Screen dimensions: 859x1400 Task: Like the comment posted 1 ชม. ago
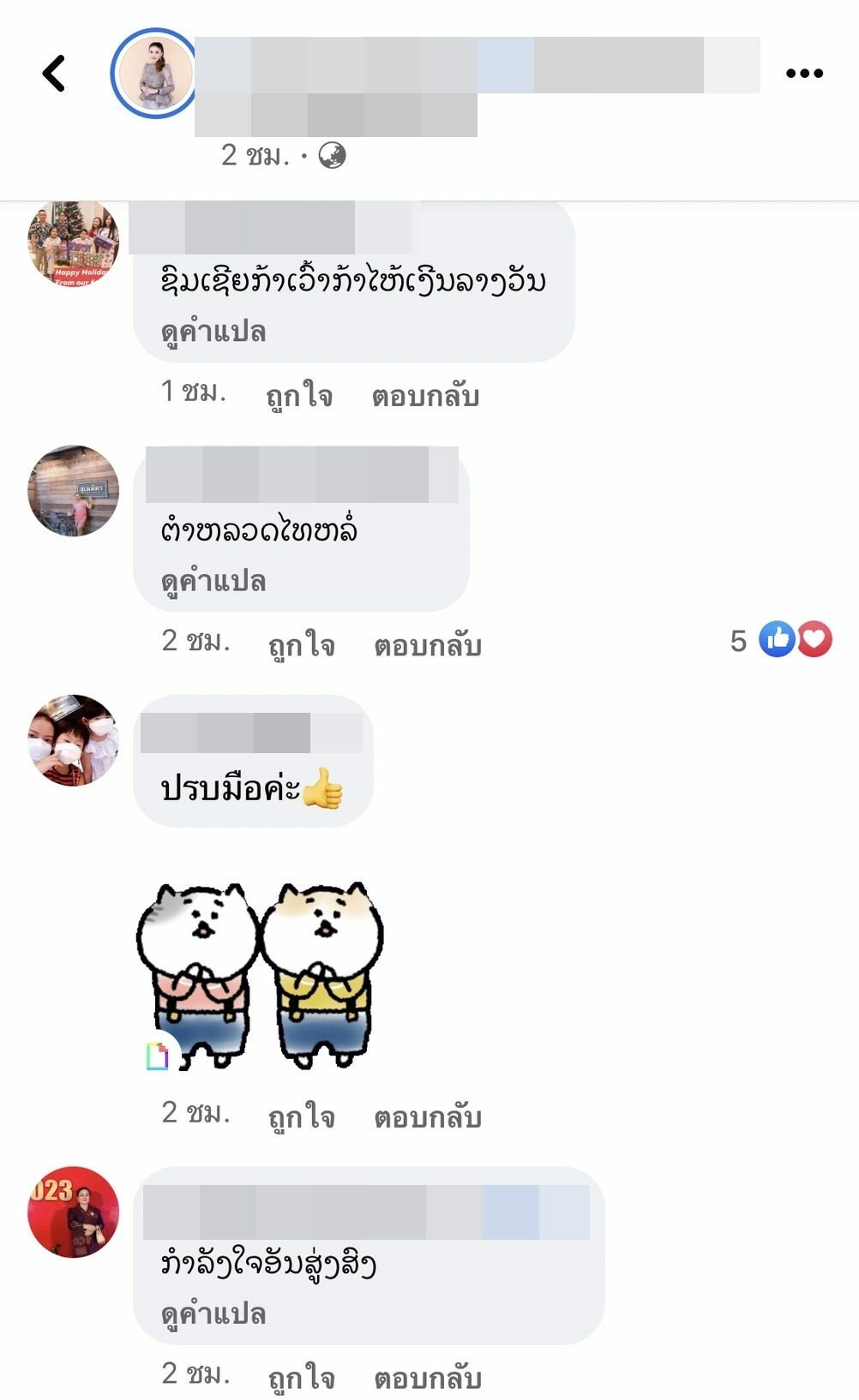[299, 396]
